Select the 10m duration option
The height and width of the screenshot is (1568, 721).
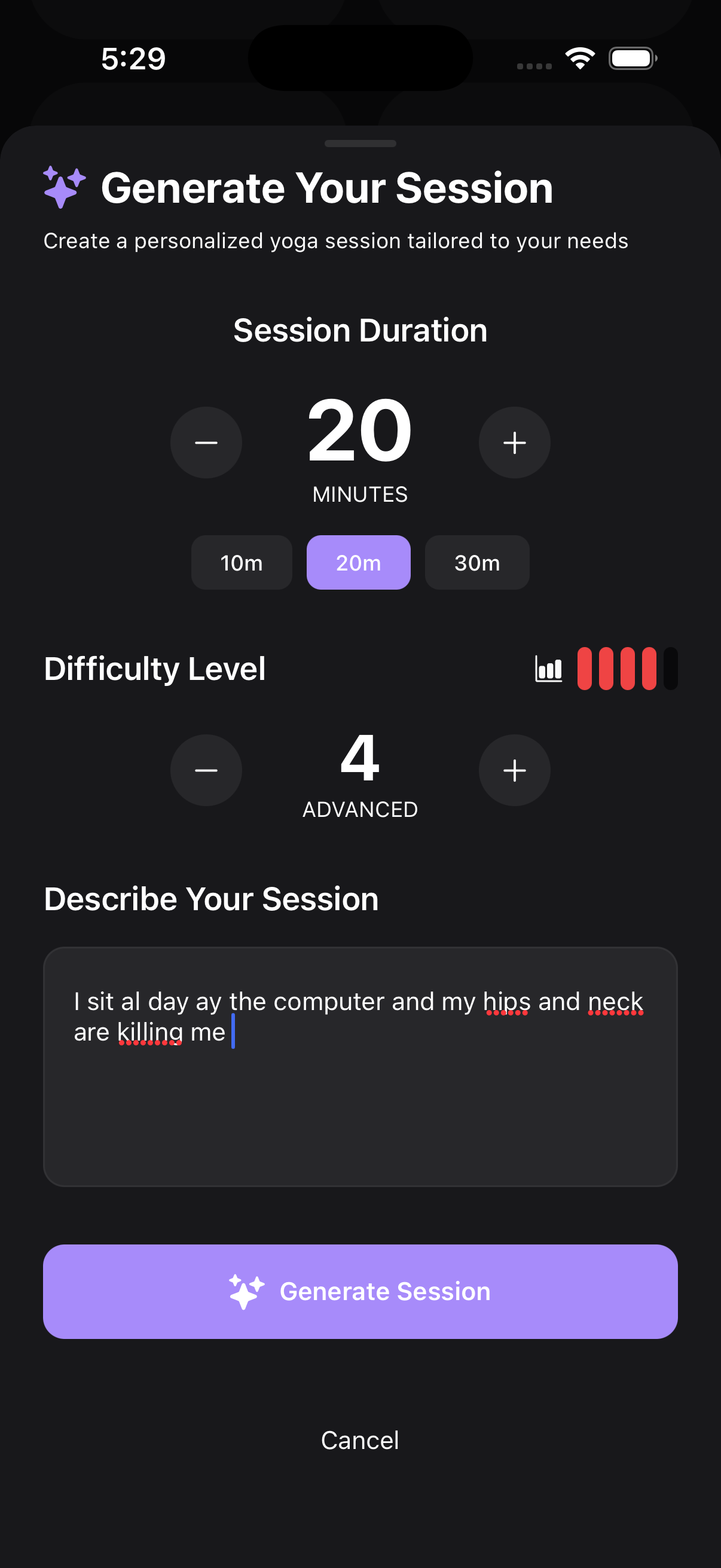click(241, 562)
